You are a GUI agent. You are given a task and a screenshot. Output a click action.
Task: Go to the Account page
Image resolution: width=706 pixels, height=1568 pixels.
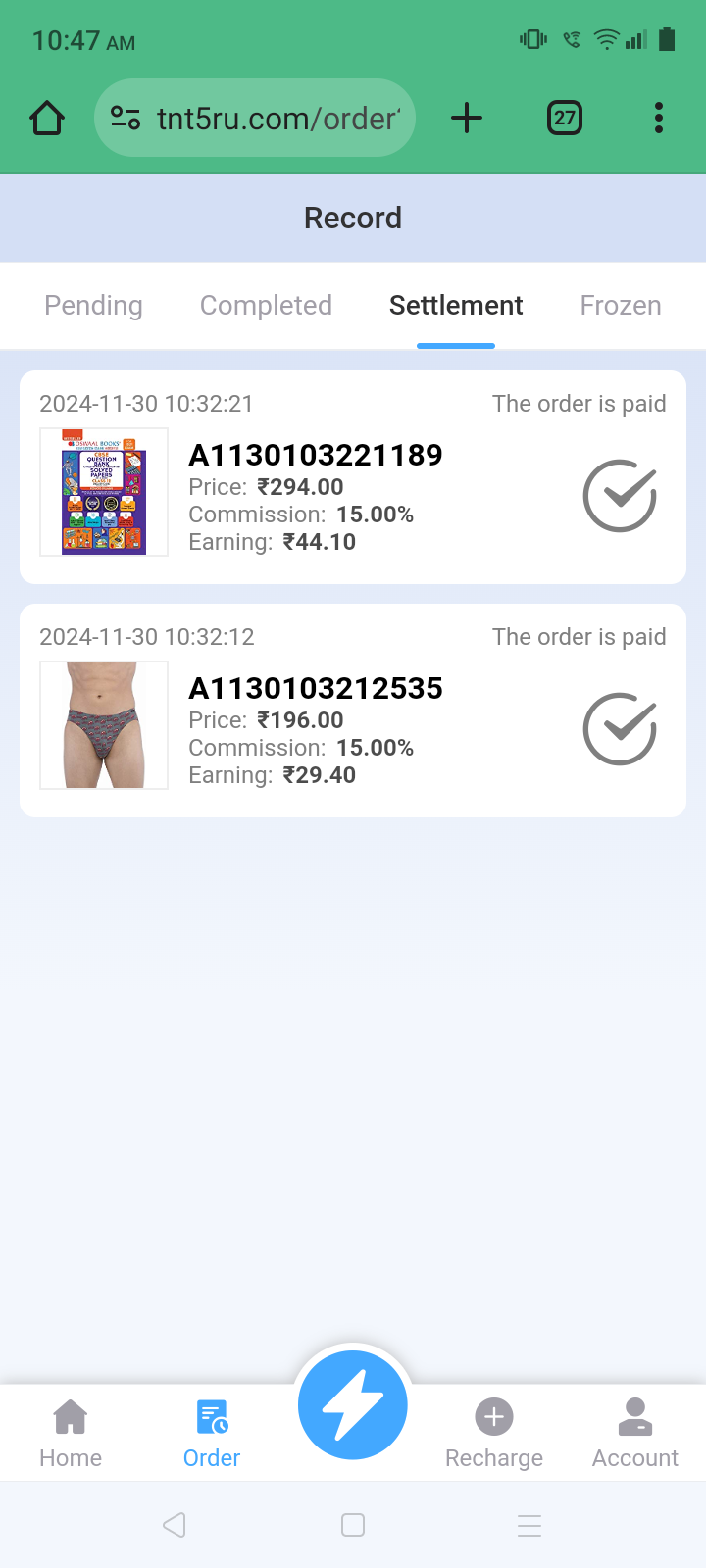(x=635, y=1432)
